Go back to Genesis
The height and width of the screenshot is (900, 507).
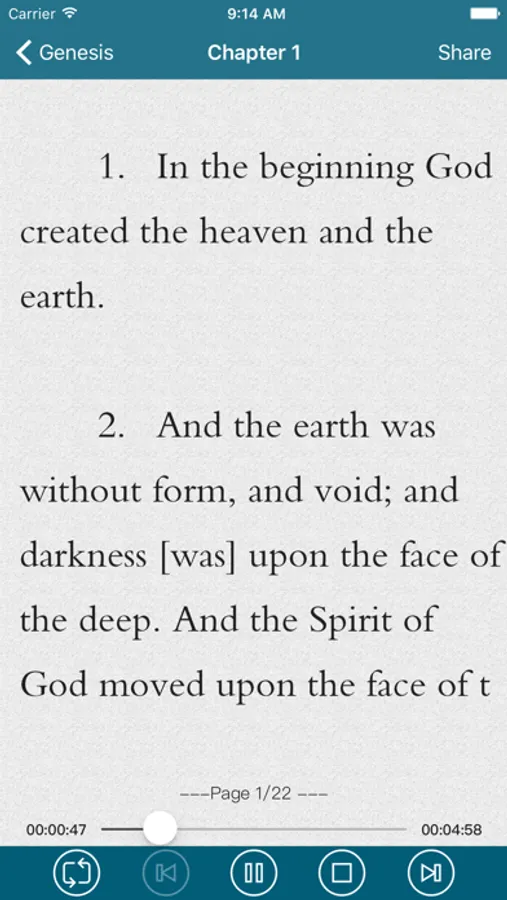[x=65, y=53]
